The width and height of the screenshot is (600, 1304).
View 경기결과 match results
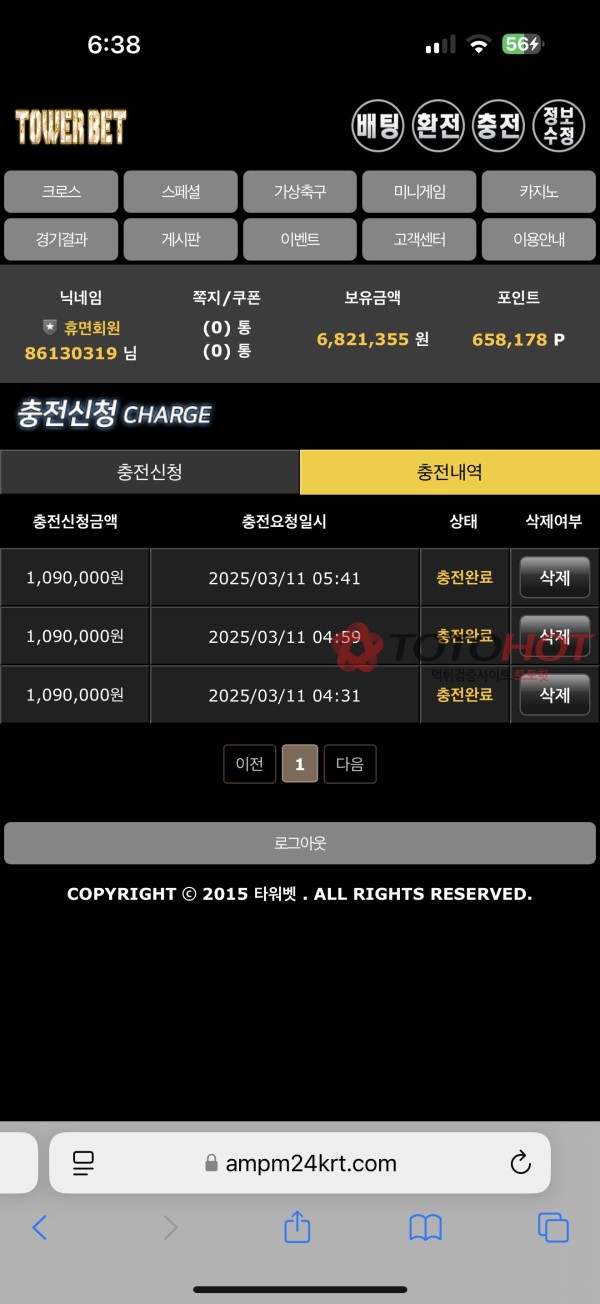61,239
